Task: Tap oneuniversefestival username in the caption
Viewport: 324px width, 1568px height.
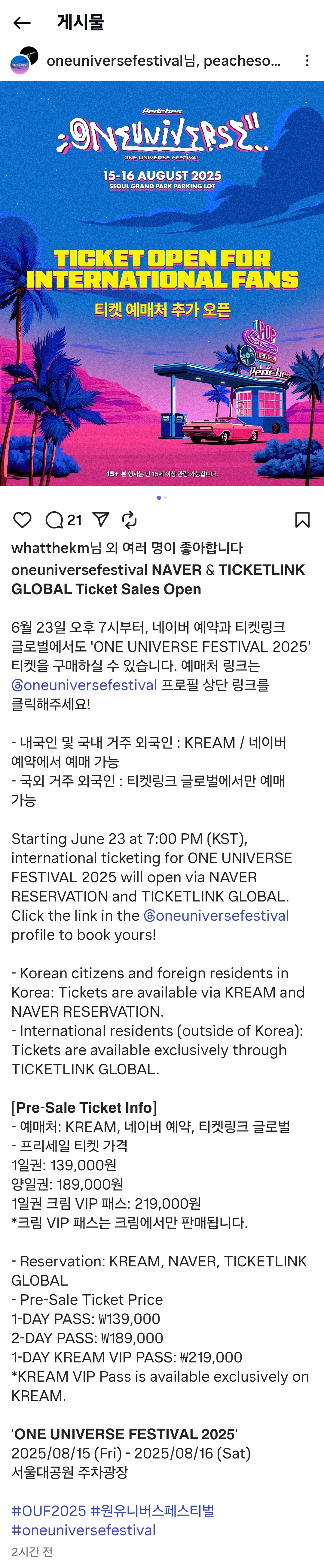Action: [x=79, y=570]
